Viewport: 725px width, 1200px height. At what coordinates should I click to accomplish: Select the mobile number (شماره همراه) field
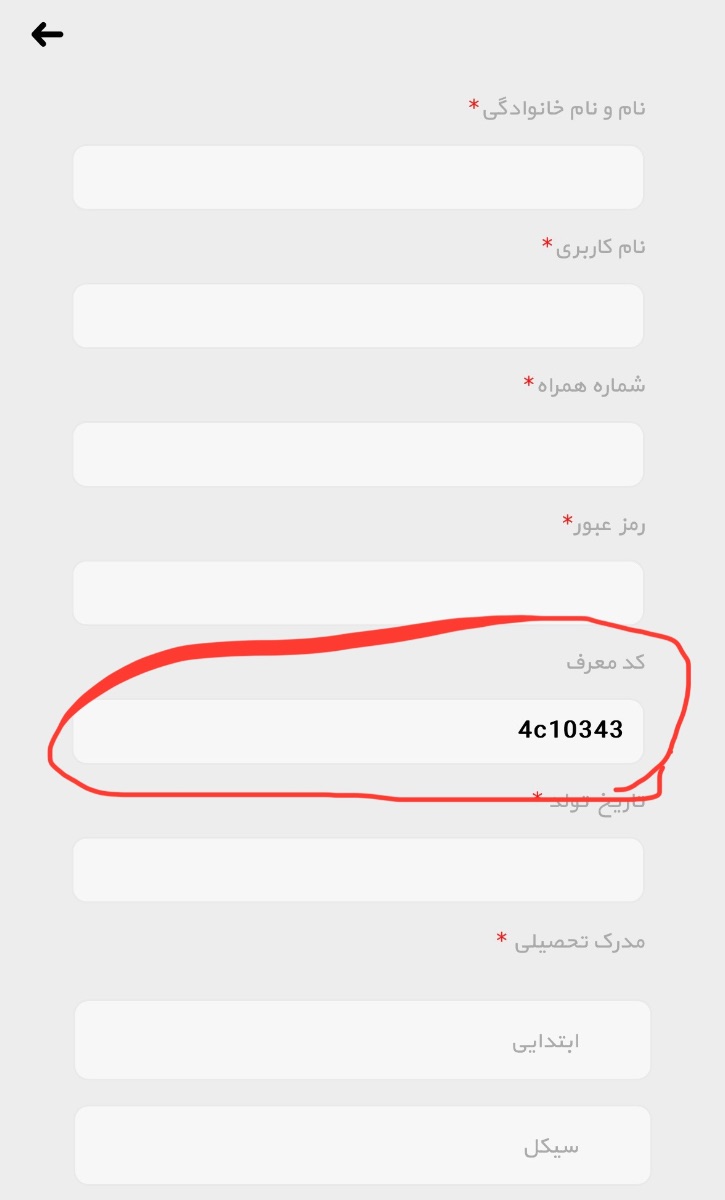(x=357, y=454)
